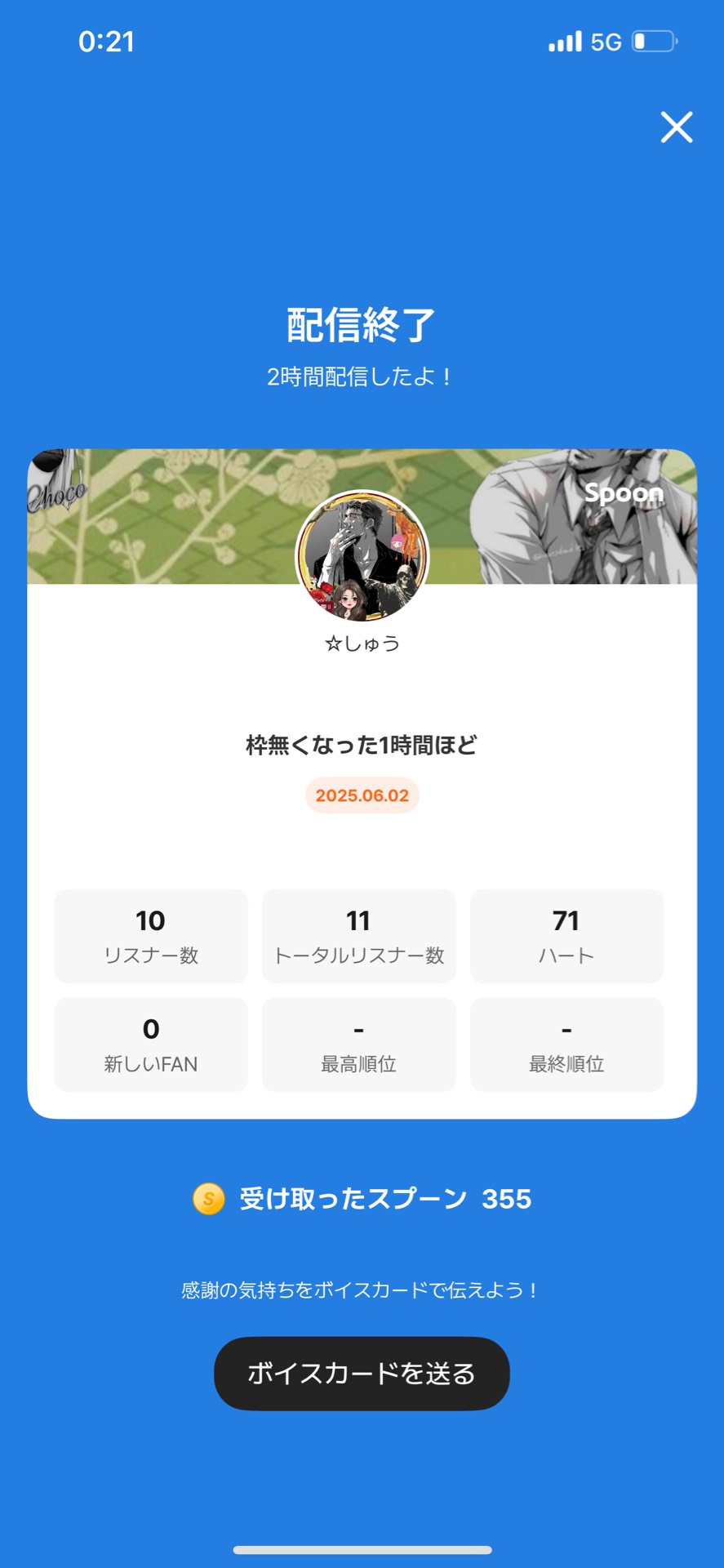Select the ハート stat card
724x1568 pixels.
pyautogui.click(x=566, y=935)
